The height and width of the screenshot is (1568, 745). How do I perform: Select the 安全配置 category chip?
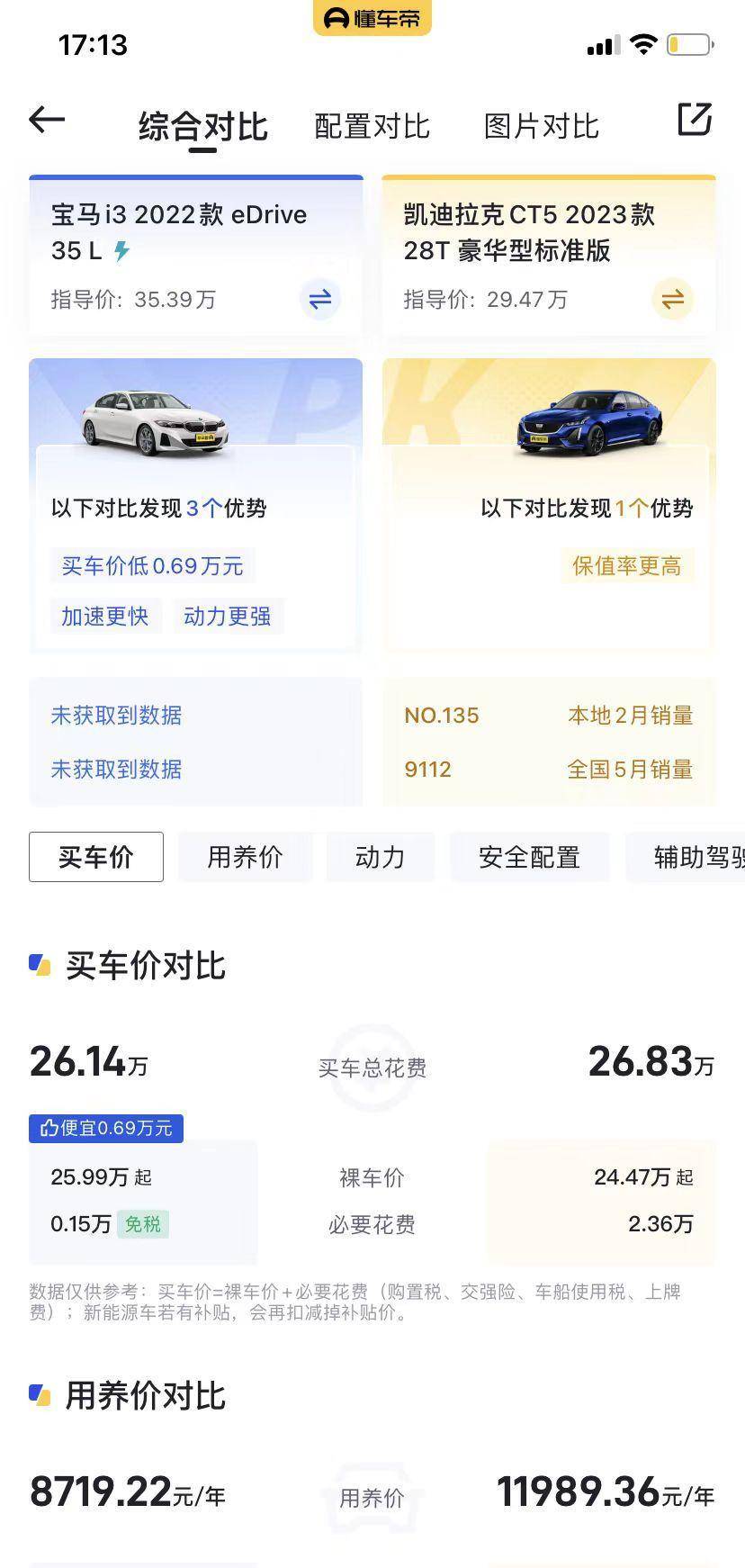(529, 857)
